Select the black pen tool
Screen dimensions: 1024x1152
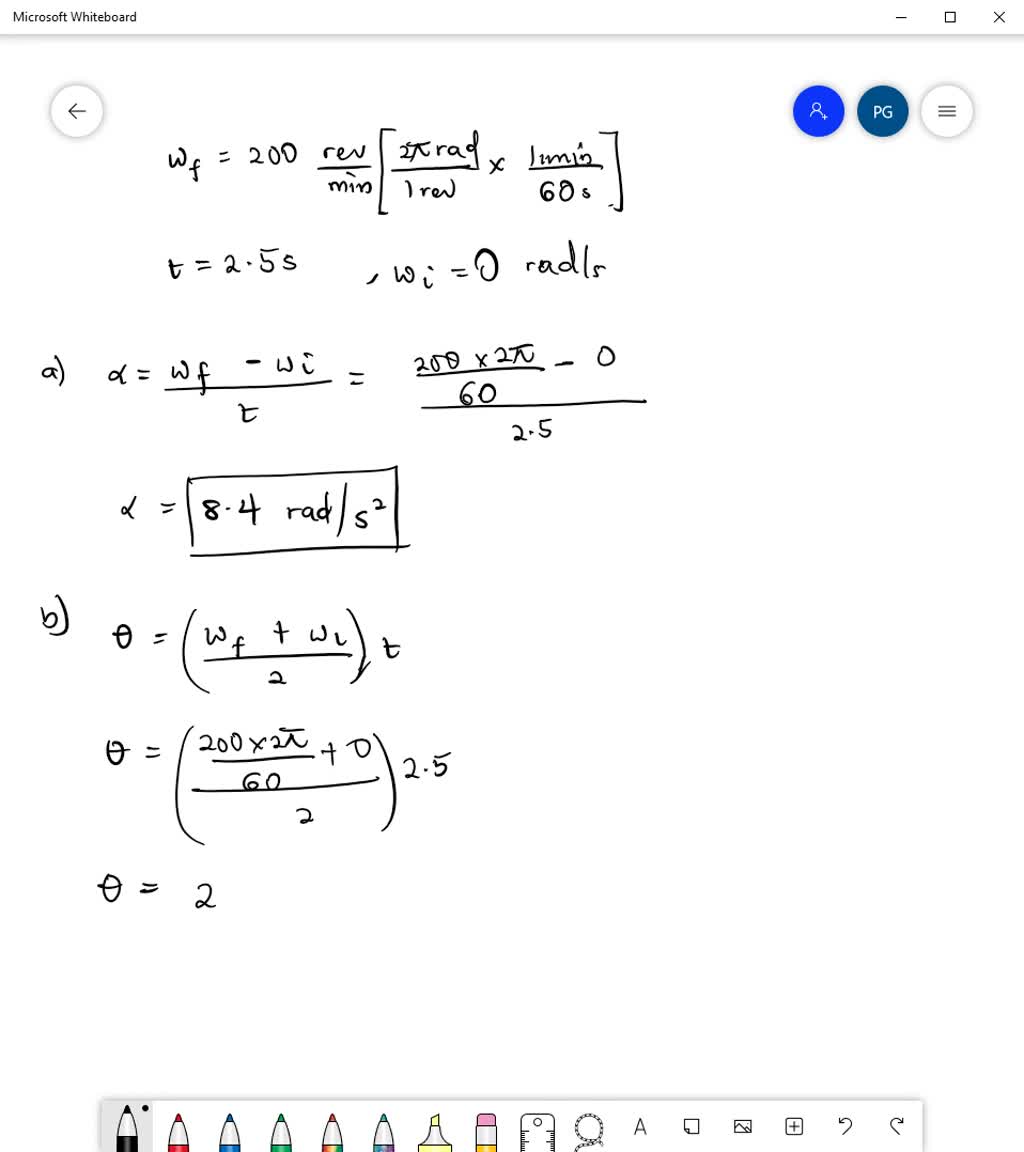(127, 1132)
